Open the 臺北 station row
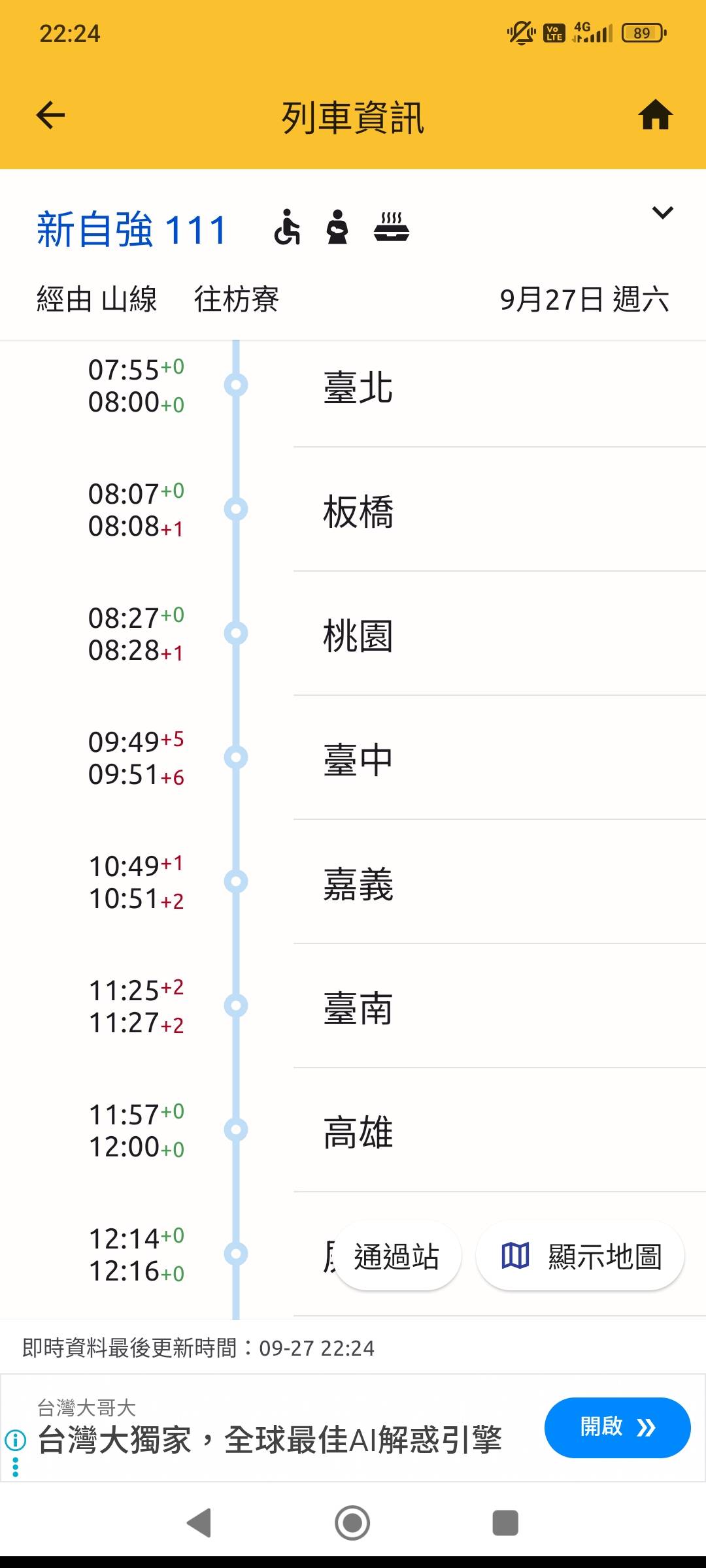Screen dimensions: 706x1568 [358, 387]
